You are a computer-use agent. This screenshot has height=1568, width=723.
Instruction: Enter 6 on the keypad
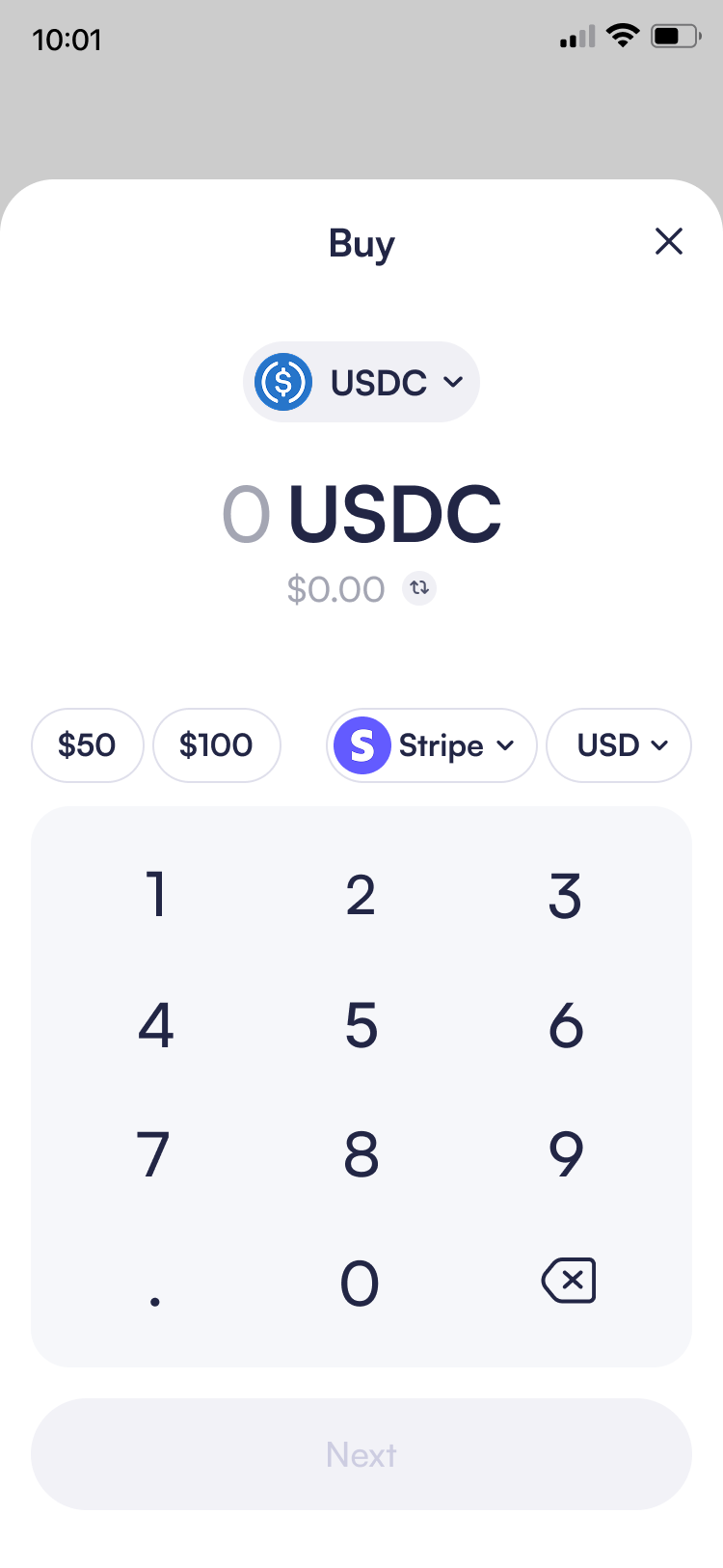[566, 1024]
